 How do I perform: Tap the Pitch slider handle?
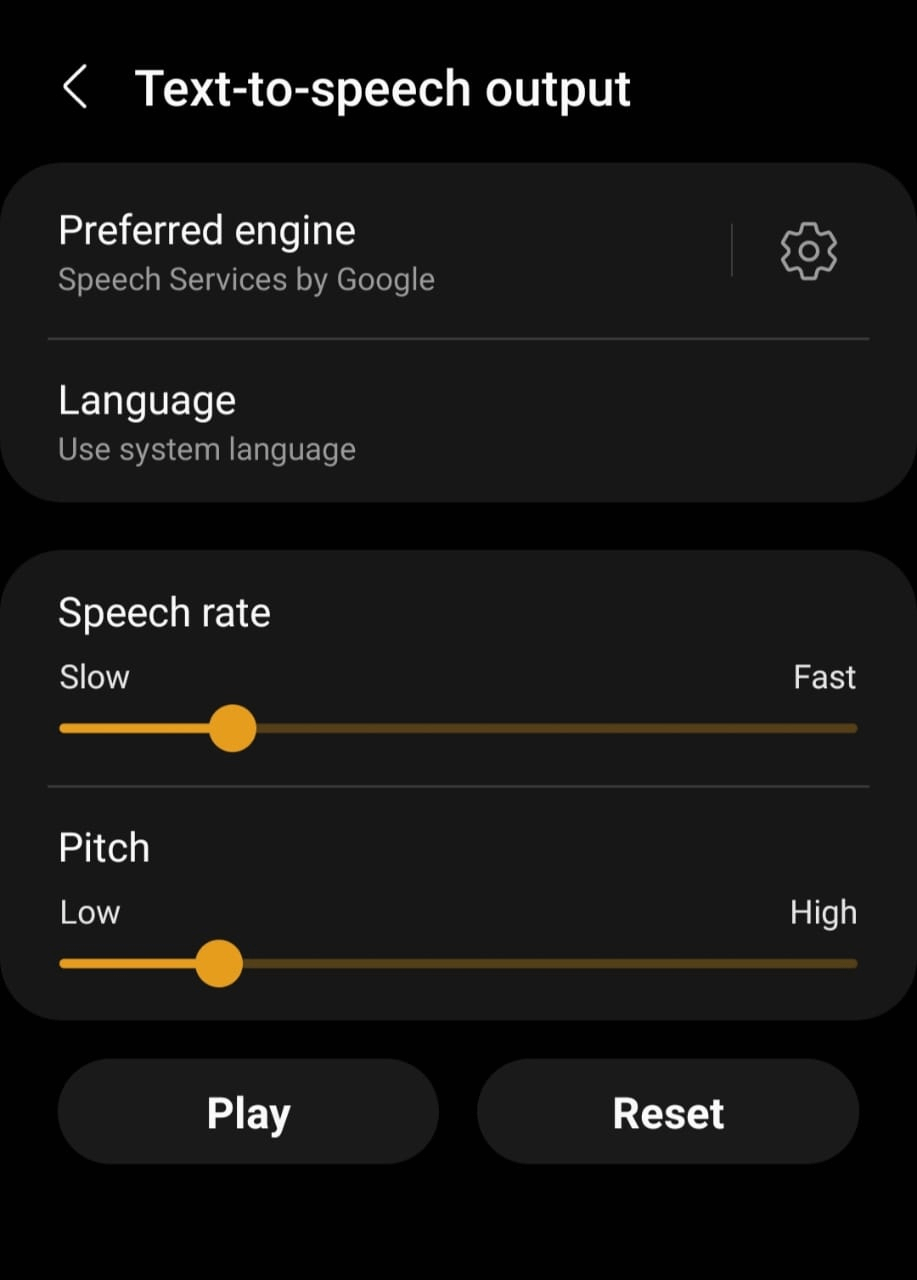coord(219,963)
